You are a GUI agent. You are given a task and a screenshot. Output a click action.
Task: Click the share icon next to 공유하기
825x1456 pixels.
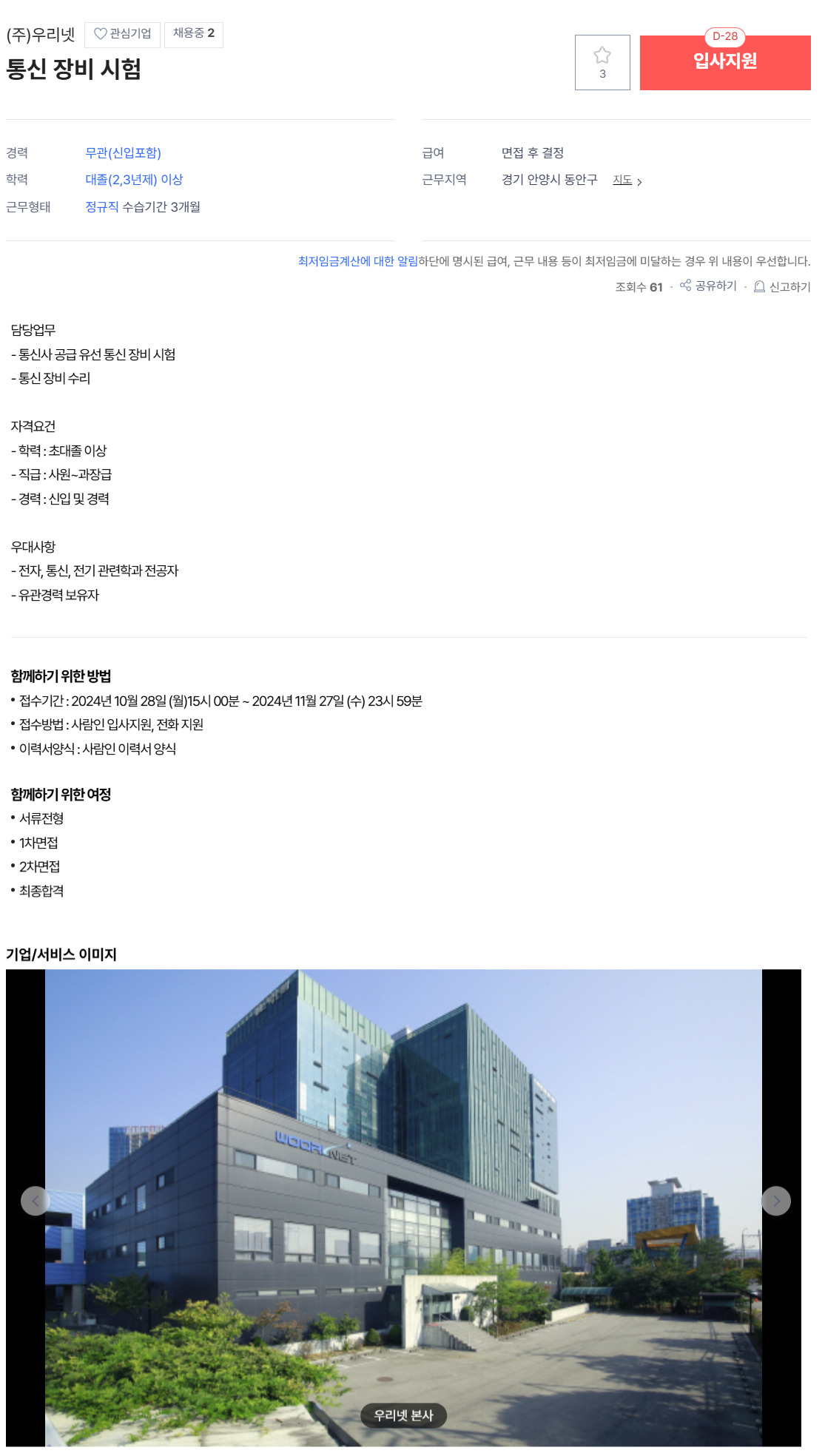684,287
